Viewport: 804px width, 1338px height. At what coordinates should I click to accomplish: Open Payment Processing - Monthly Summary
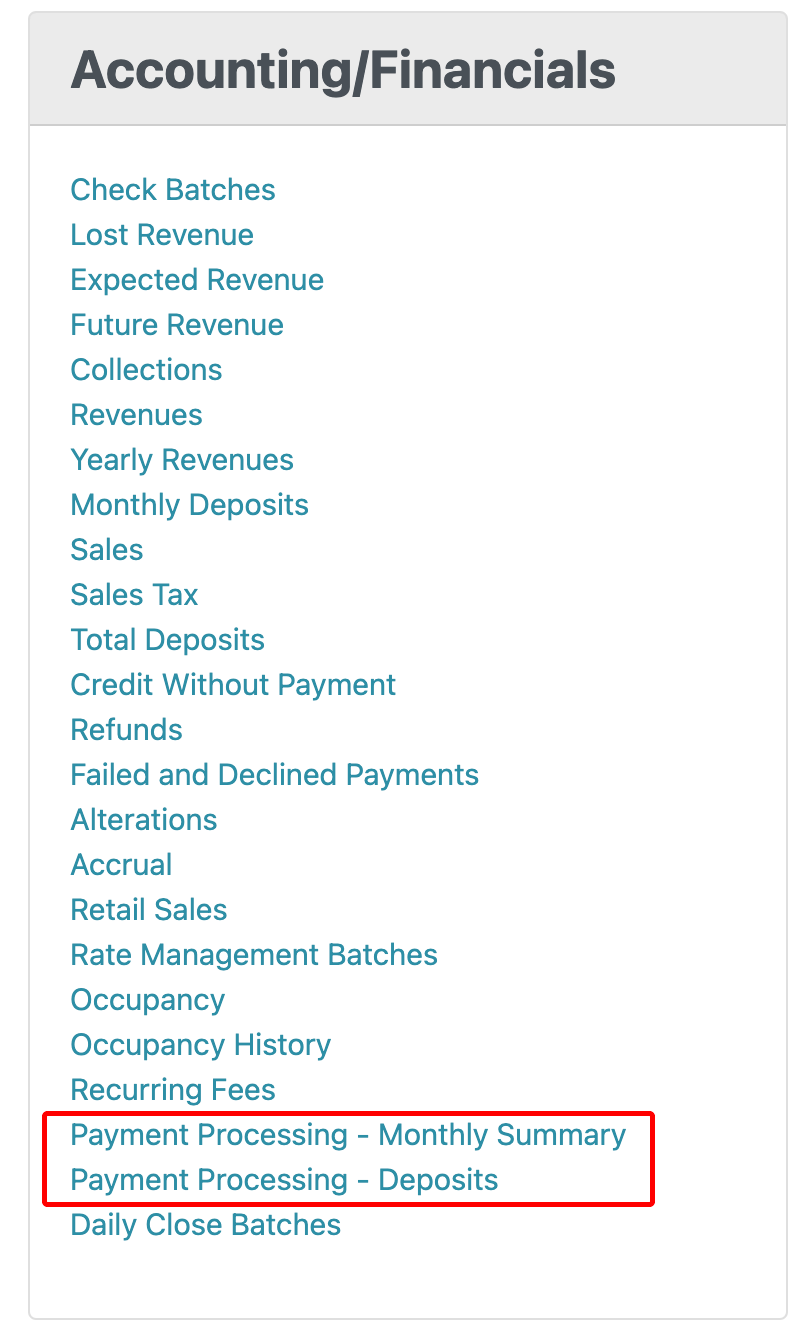point(348,1135)
